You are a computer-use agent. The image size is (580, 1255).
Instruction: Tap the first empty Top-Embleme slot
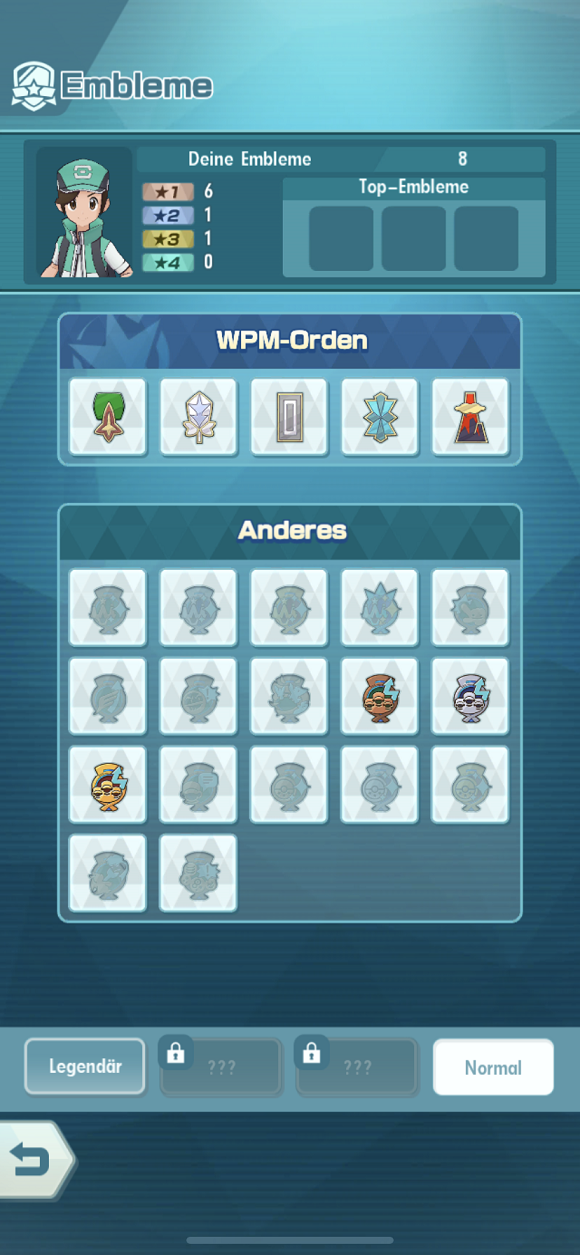341,238
